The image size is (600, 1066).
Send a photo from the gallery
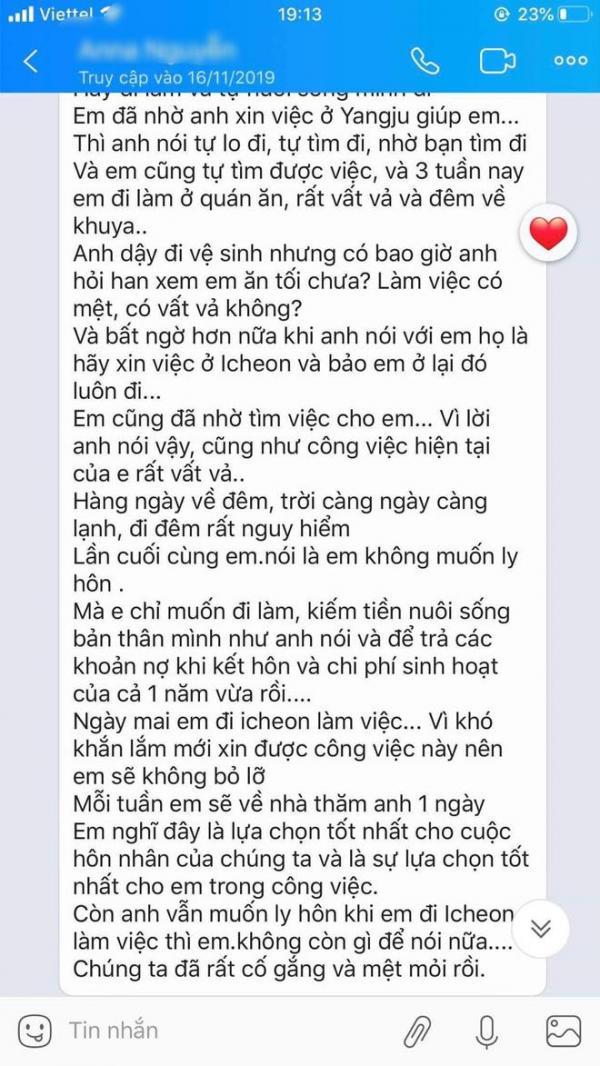pyautogui.click(x=563, y=1031)
